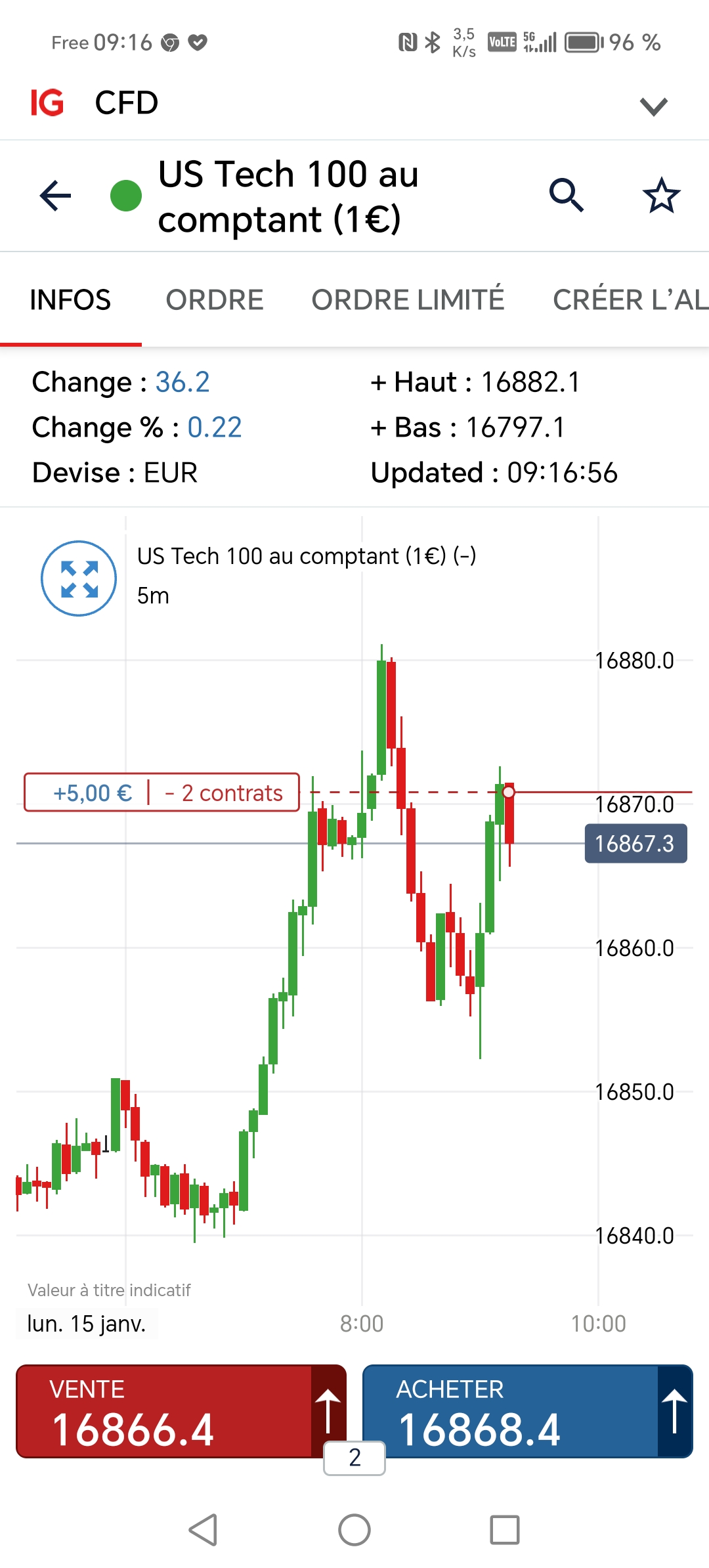
Task: Switch to the ORDRE LIMITÉ tab
Action: point(408,300)
